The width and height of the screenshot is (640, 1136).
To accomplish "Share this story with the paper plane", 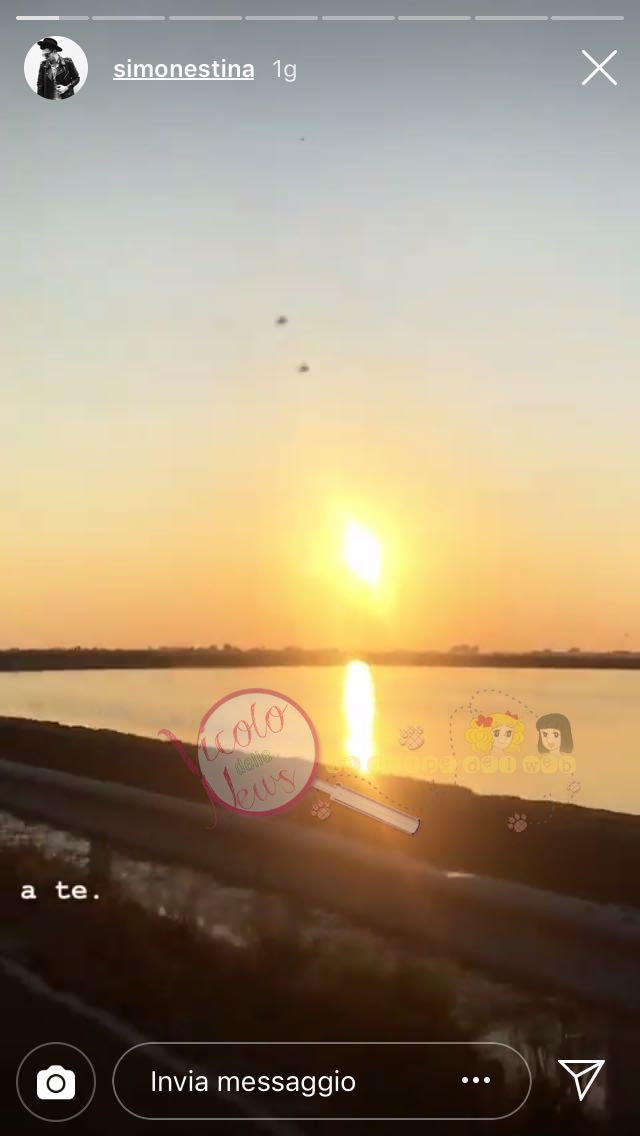I will pyautogui.click(x=581, y=1080).
